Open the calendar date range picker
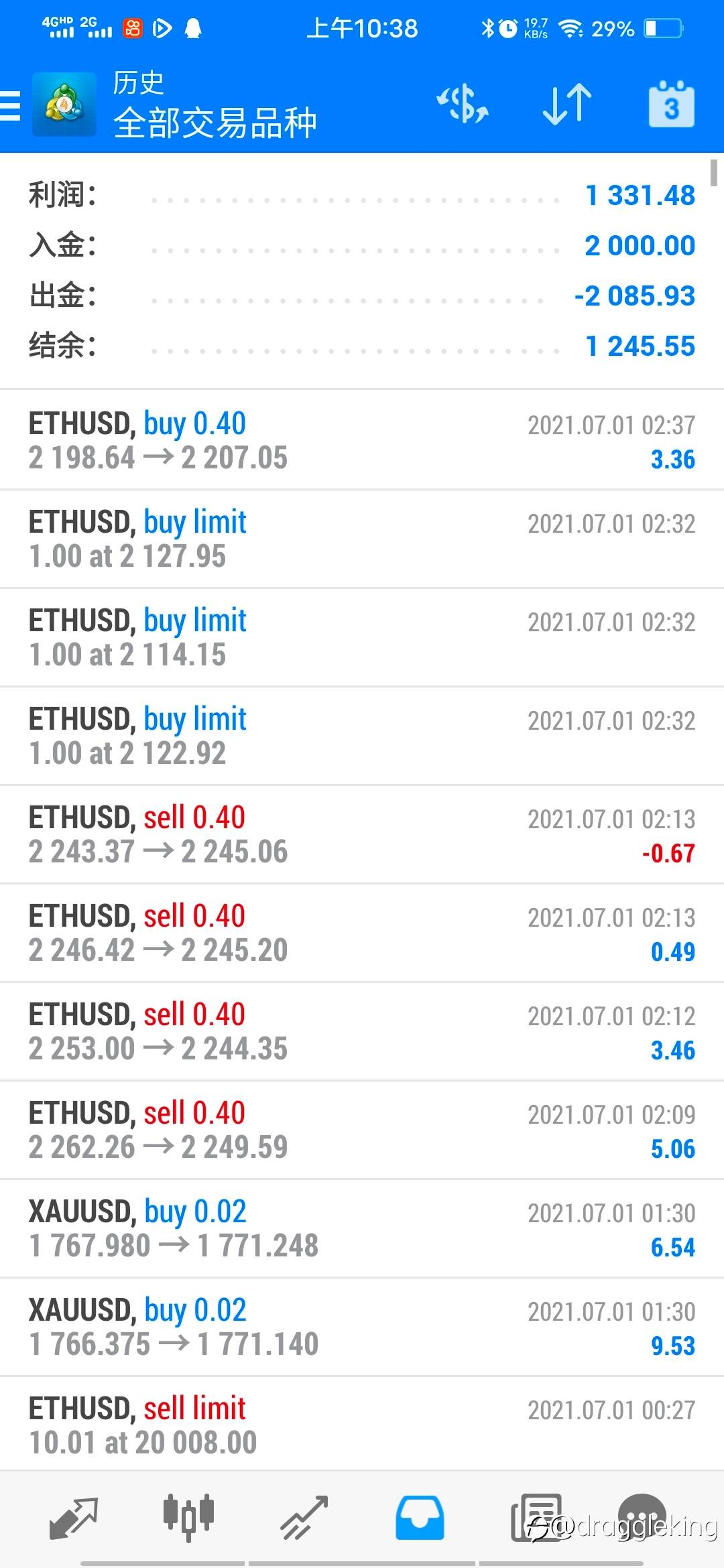This screenshot has width=724, height=1568. pyautogui.click(x=671, y=105)
